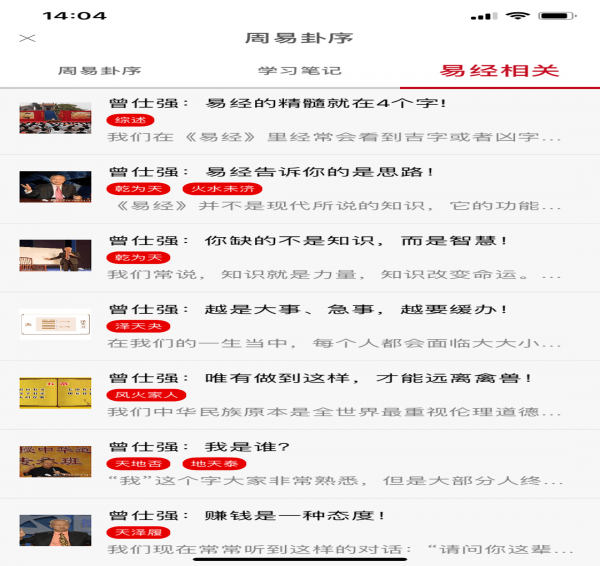Close the 周易卦序 page
The image size is (600, 566).
28,38
